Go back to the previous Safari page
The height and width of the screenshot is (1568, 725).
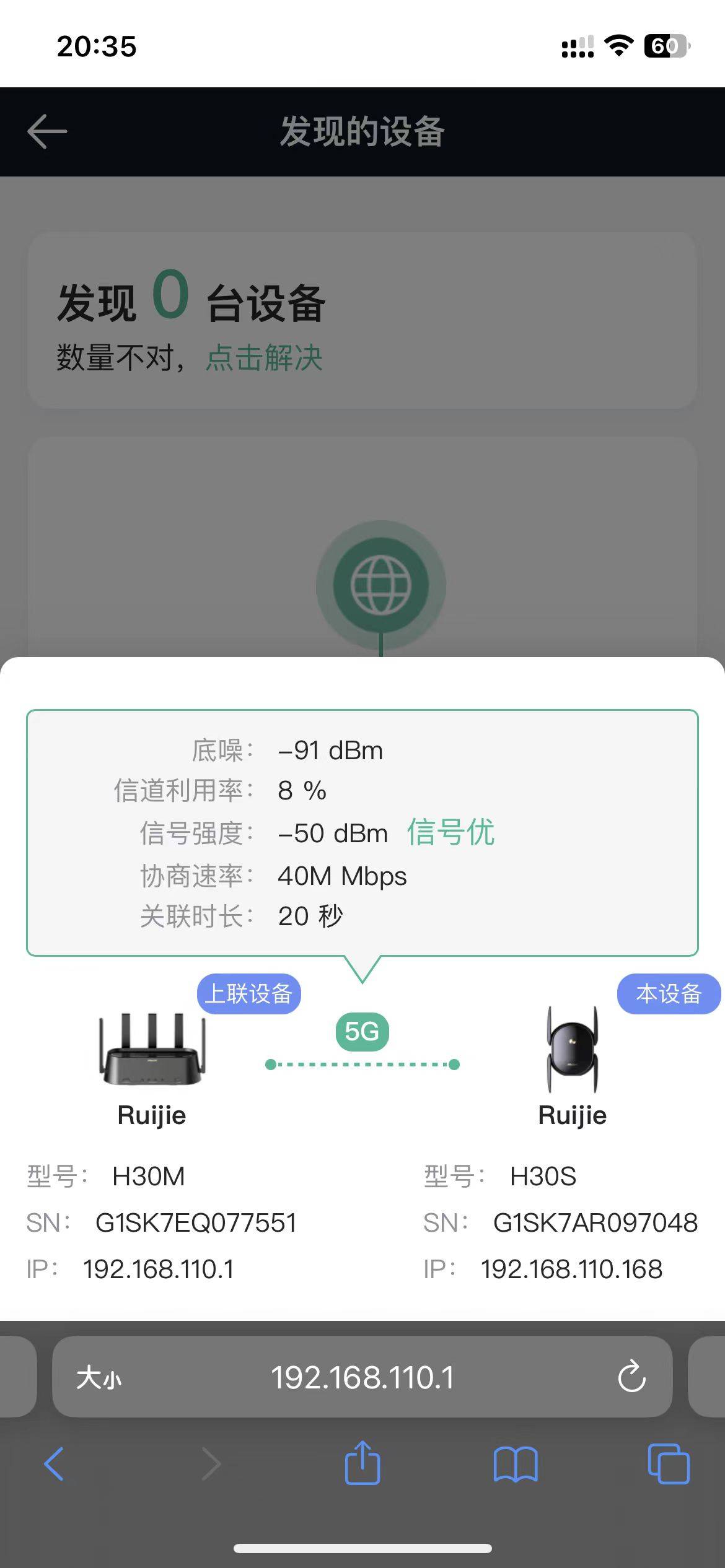click(x=55, y=1464)
